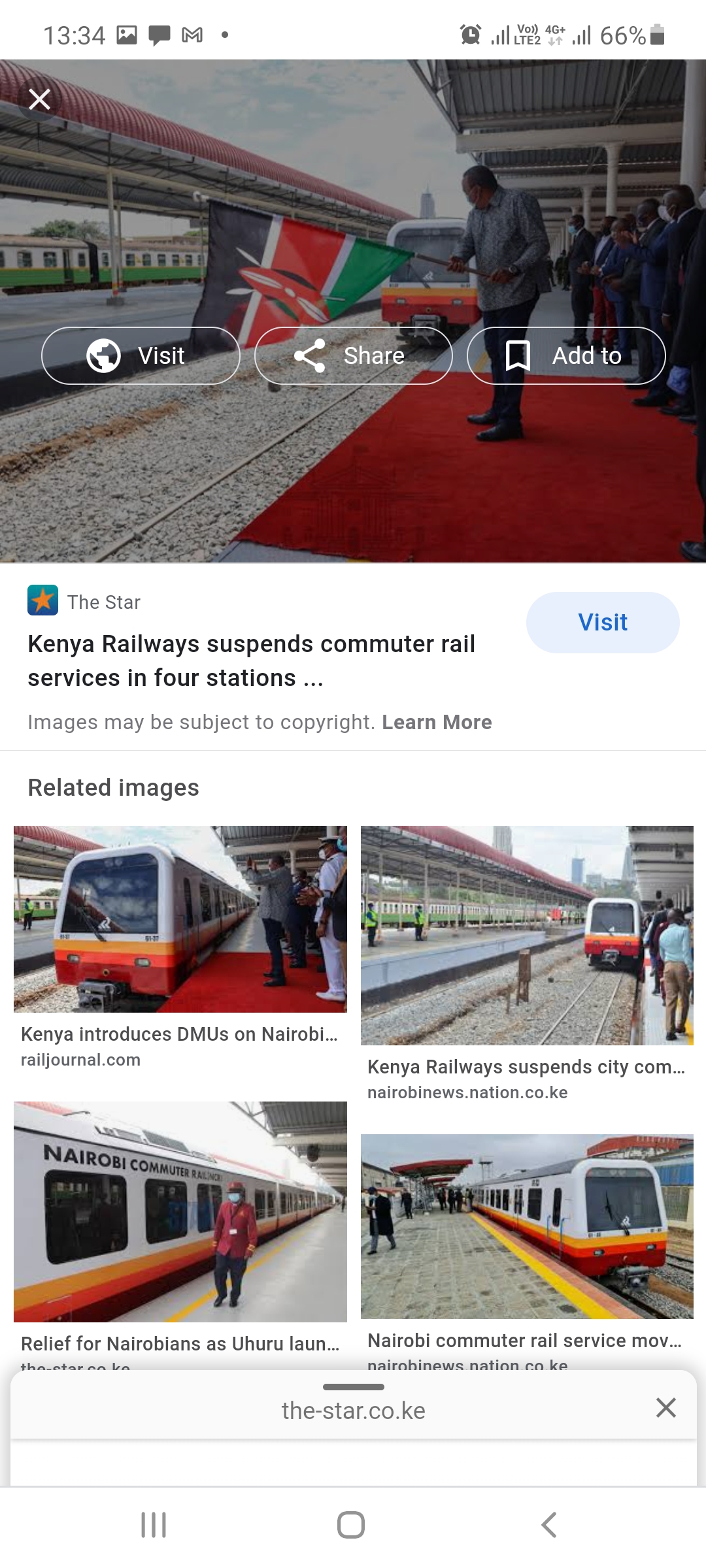Add this image to a collection
Image resolution: width=706 pixels, height=1568 pixels.
click(x=566, y=355)
